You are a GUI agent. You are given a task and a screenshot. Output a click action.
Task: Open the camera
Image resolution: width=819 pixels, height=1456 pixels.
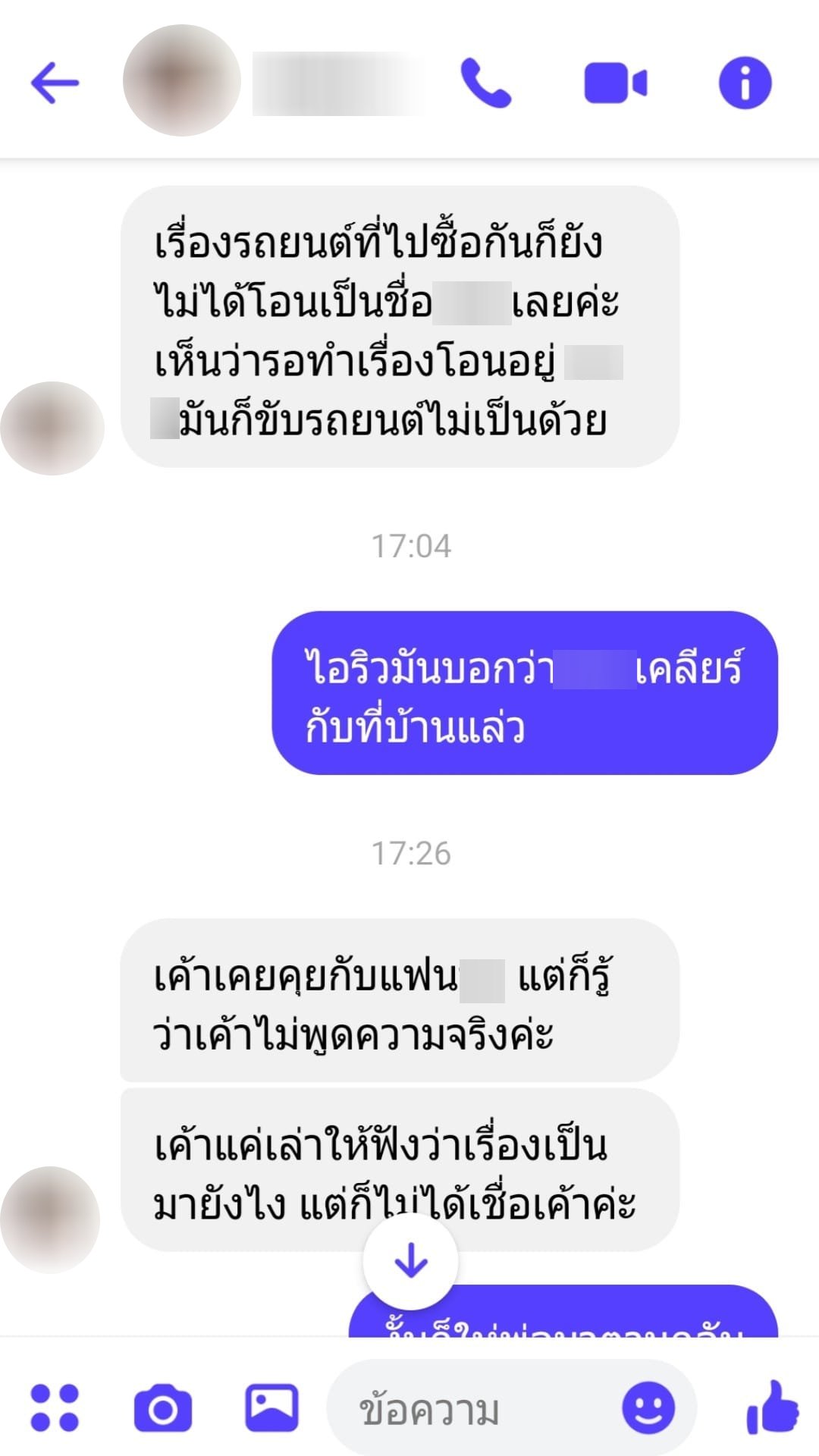click(x=162, y=1407)
